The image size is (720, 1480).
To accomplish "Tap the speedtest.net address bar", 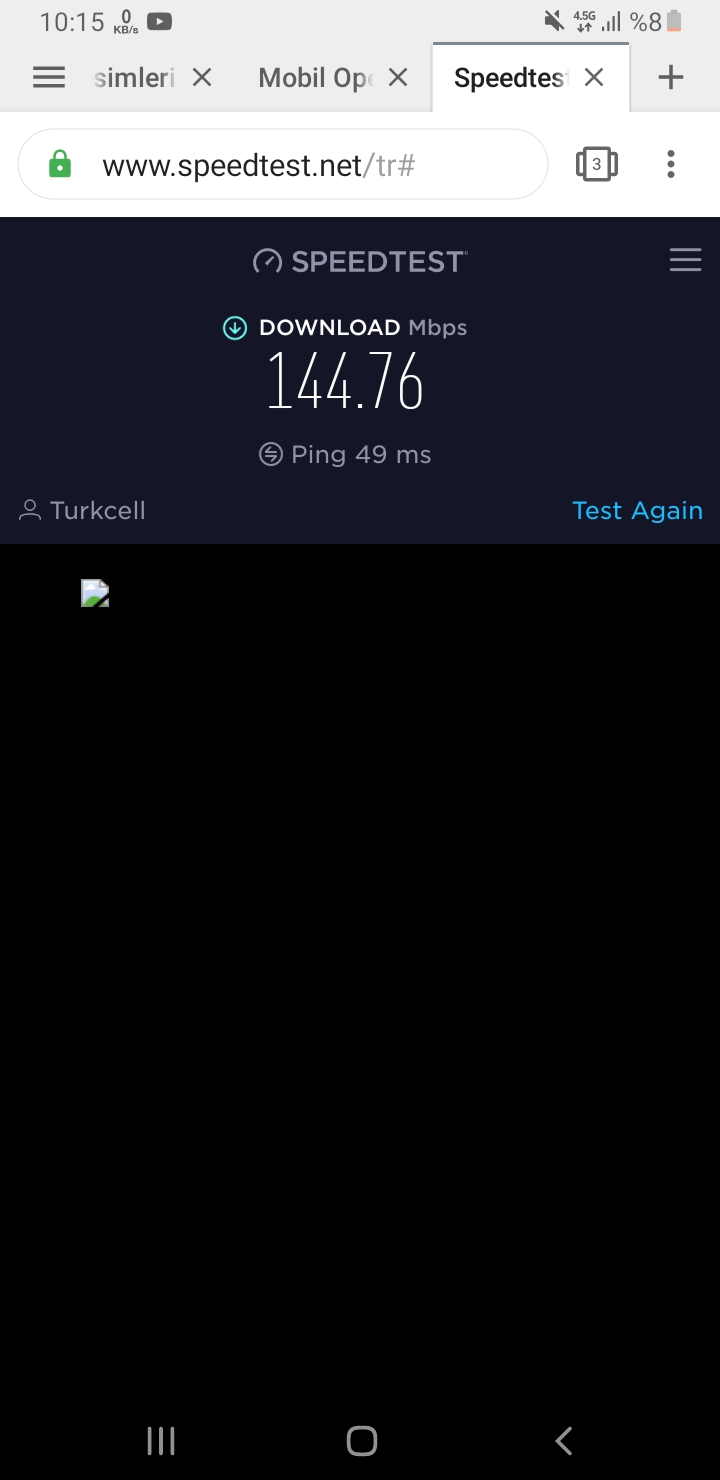I will click(x=283, y=164).
